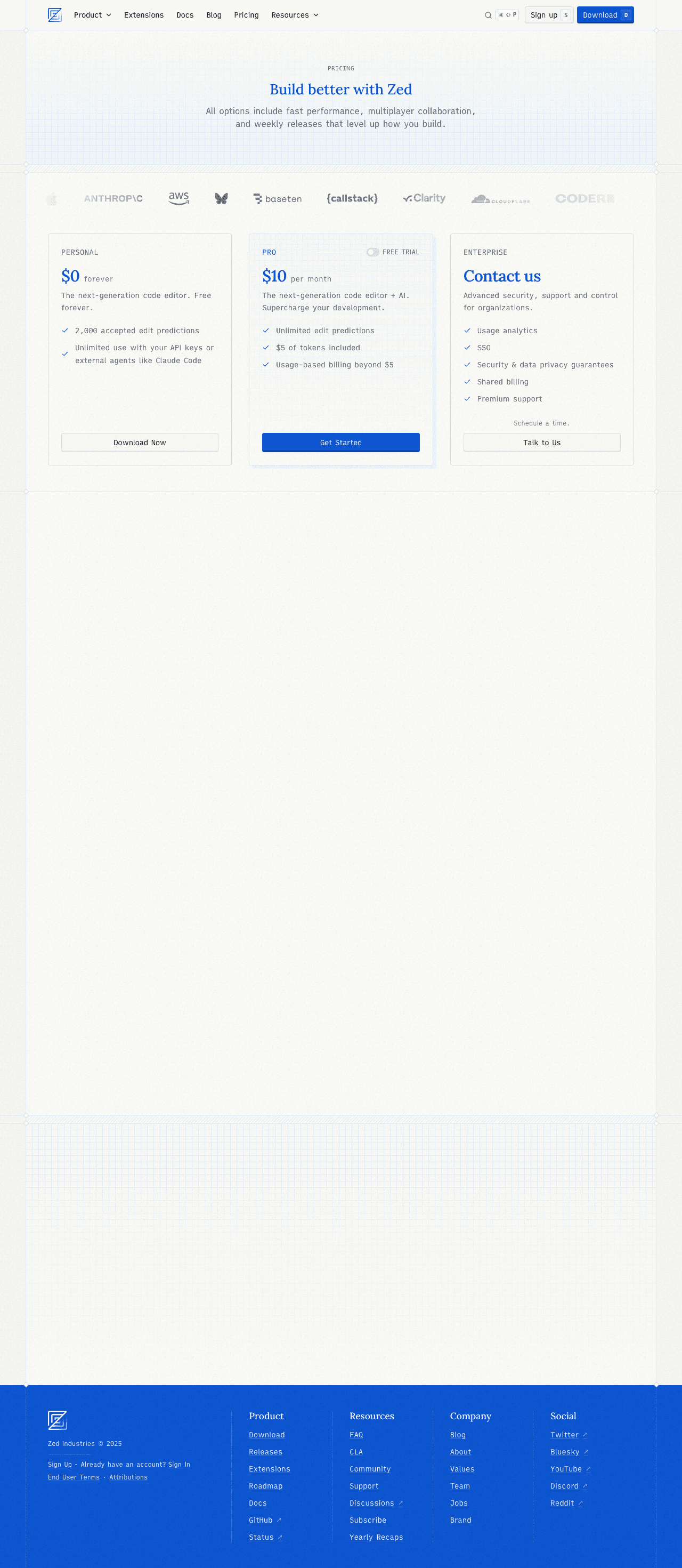Open the Docs link in top navigation

point(185,15)
